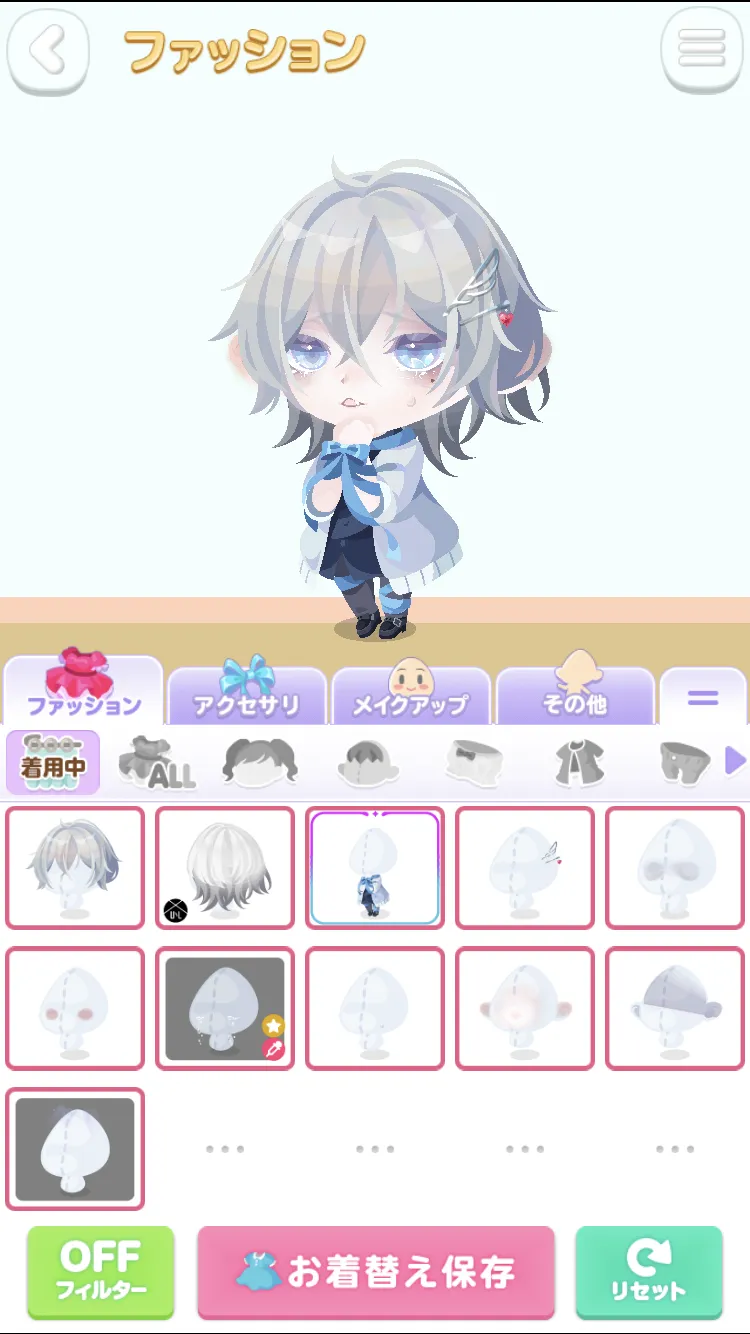This screenshot has width=750, height=1334.
Task: Switch to the メイクアップ tab
Action: [411, 690]
